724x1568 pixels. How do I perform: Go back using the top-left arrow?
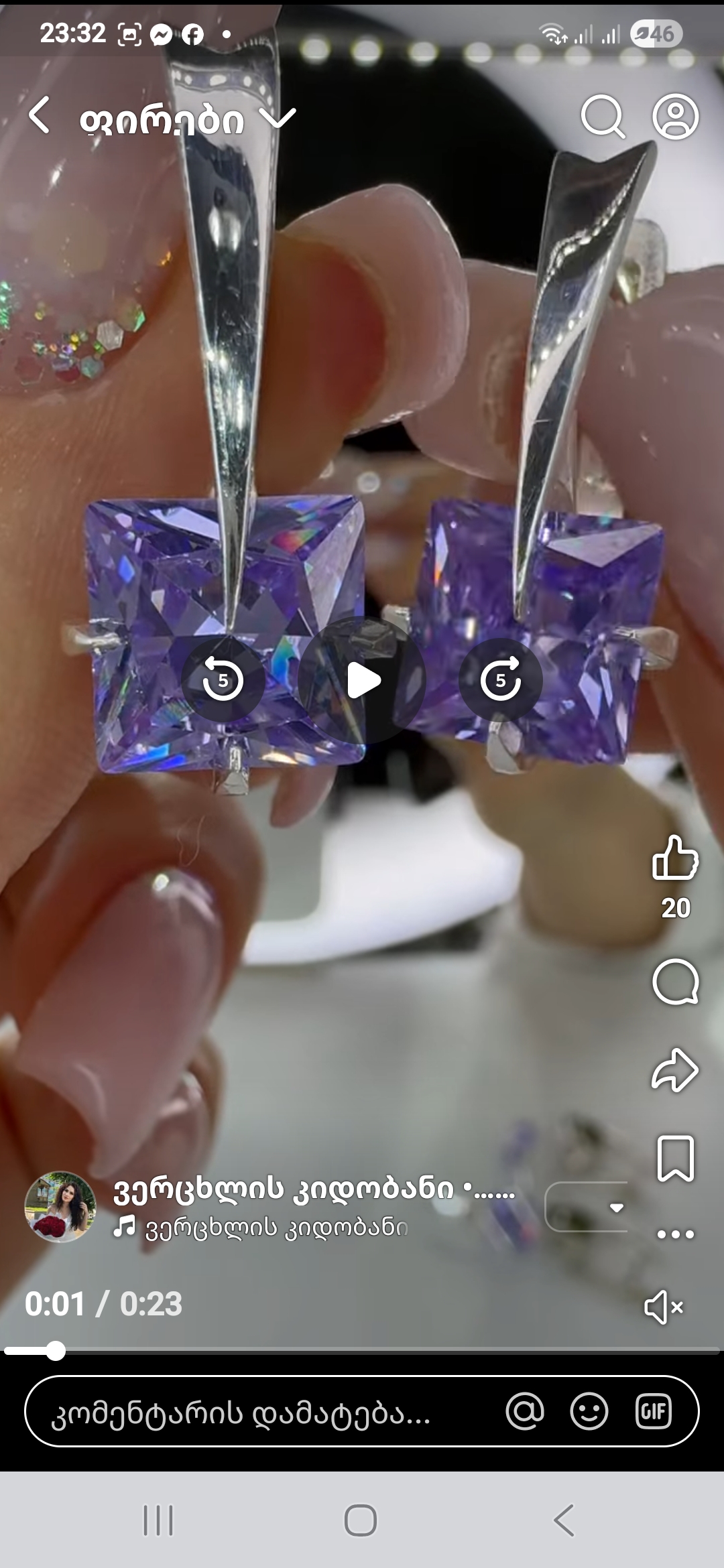(40, 115)
